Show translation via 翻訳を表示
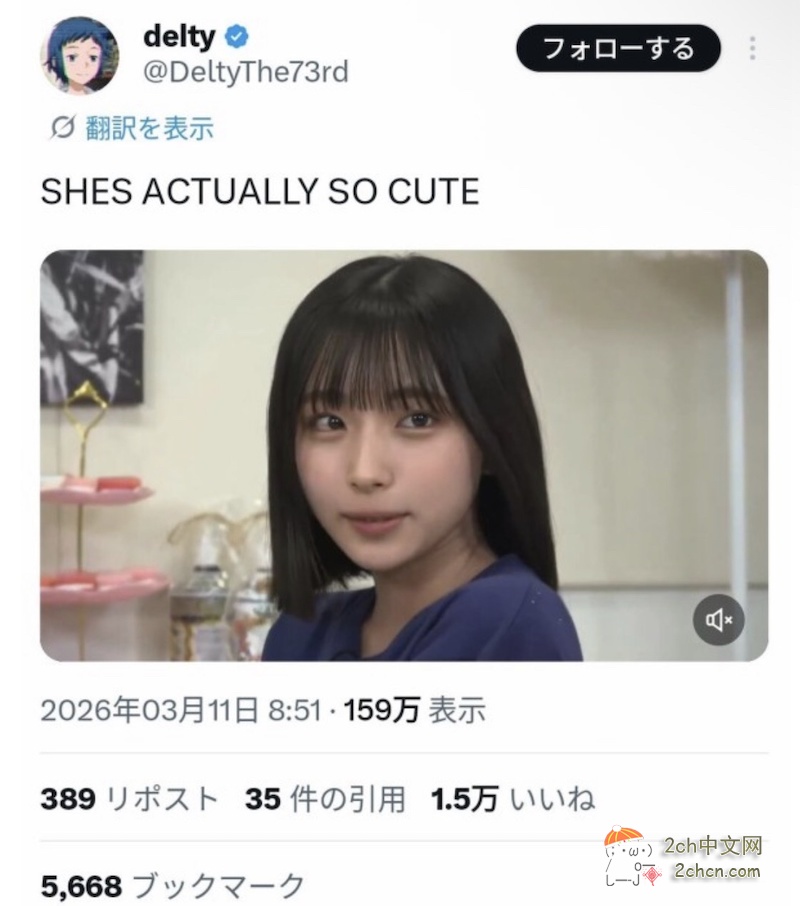The height and width of the screenshot is (906, 800). point(133,128)
